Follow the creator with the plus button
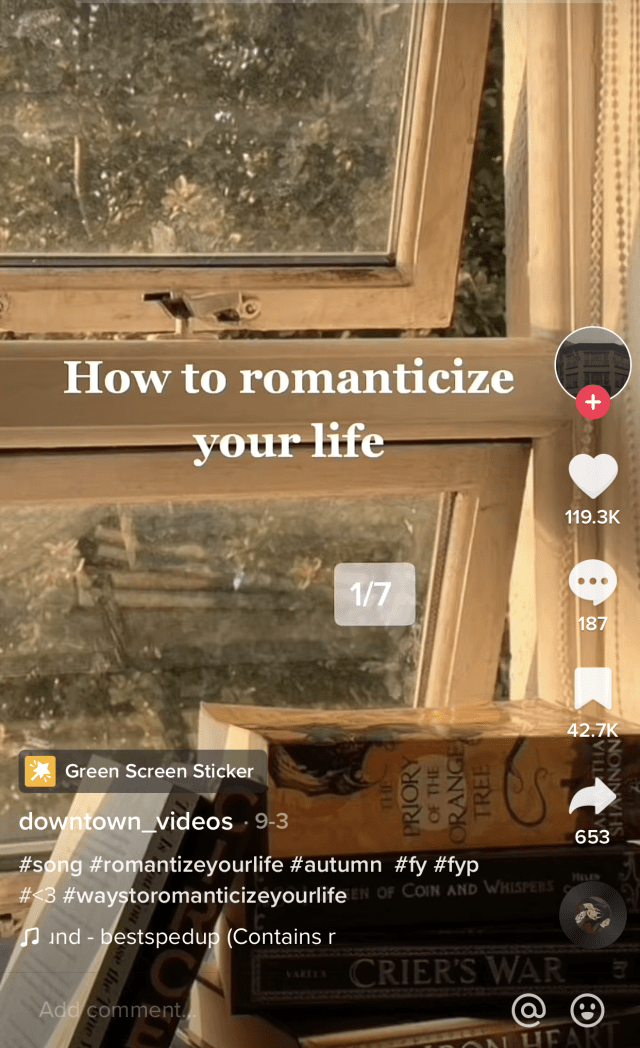Viewport: 640px width, 1048px height. click(593, 403)
